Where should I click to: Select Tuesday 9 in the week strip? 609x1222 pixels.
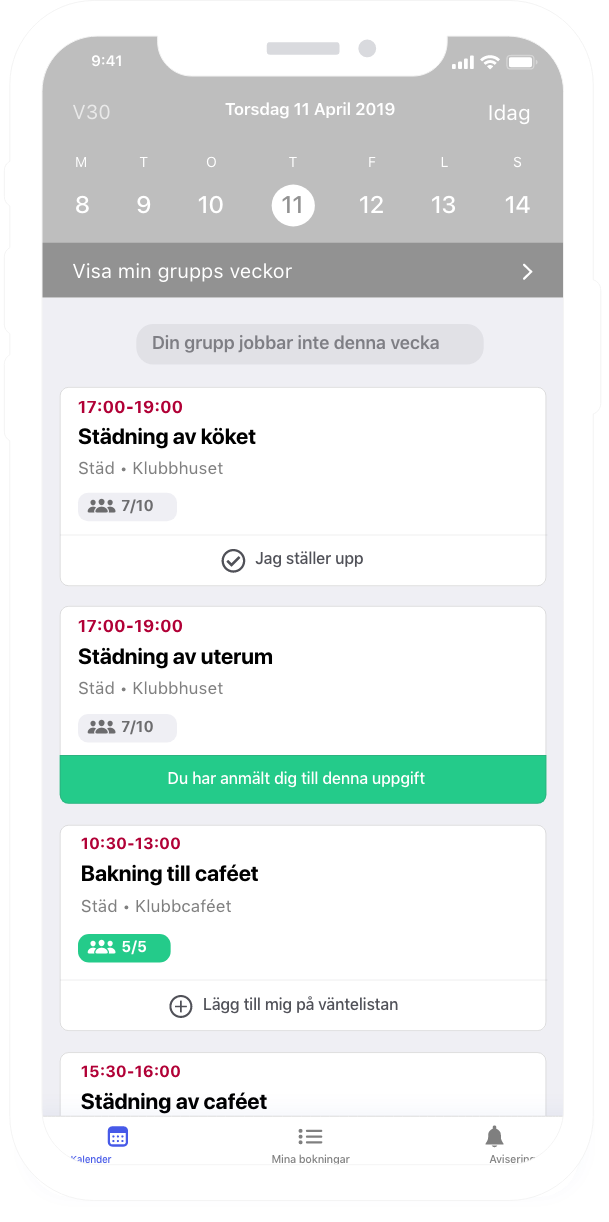click(144, 205)
